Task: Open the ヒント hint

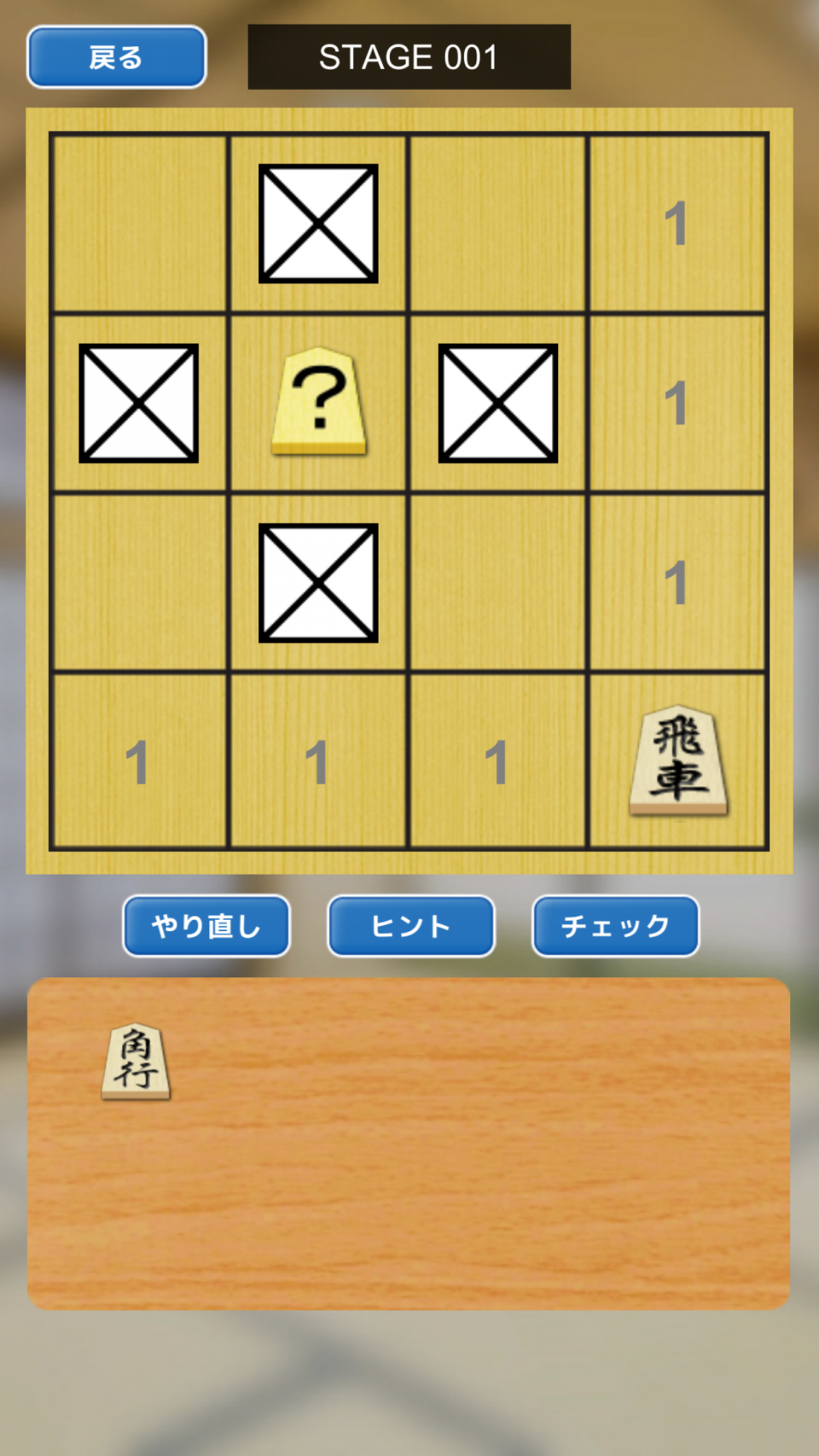Action: point(411,926)
